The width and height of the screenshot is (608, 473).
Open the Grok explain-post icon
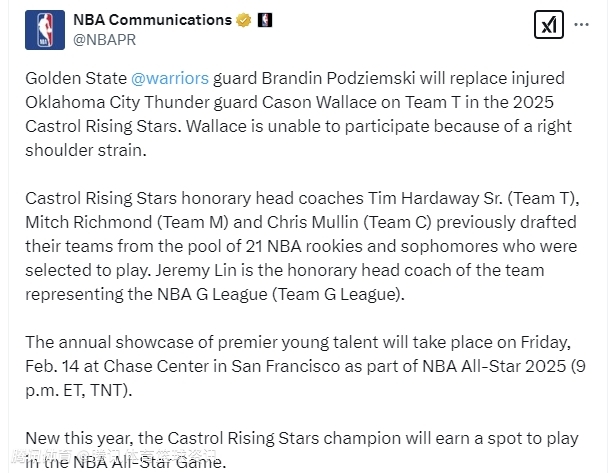click(548, 27)
